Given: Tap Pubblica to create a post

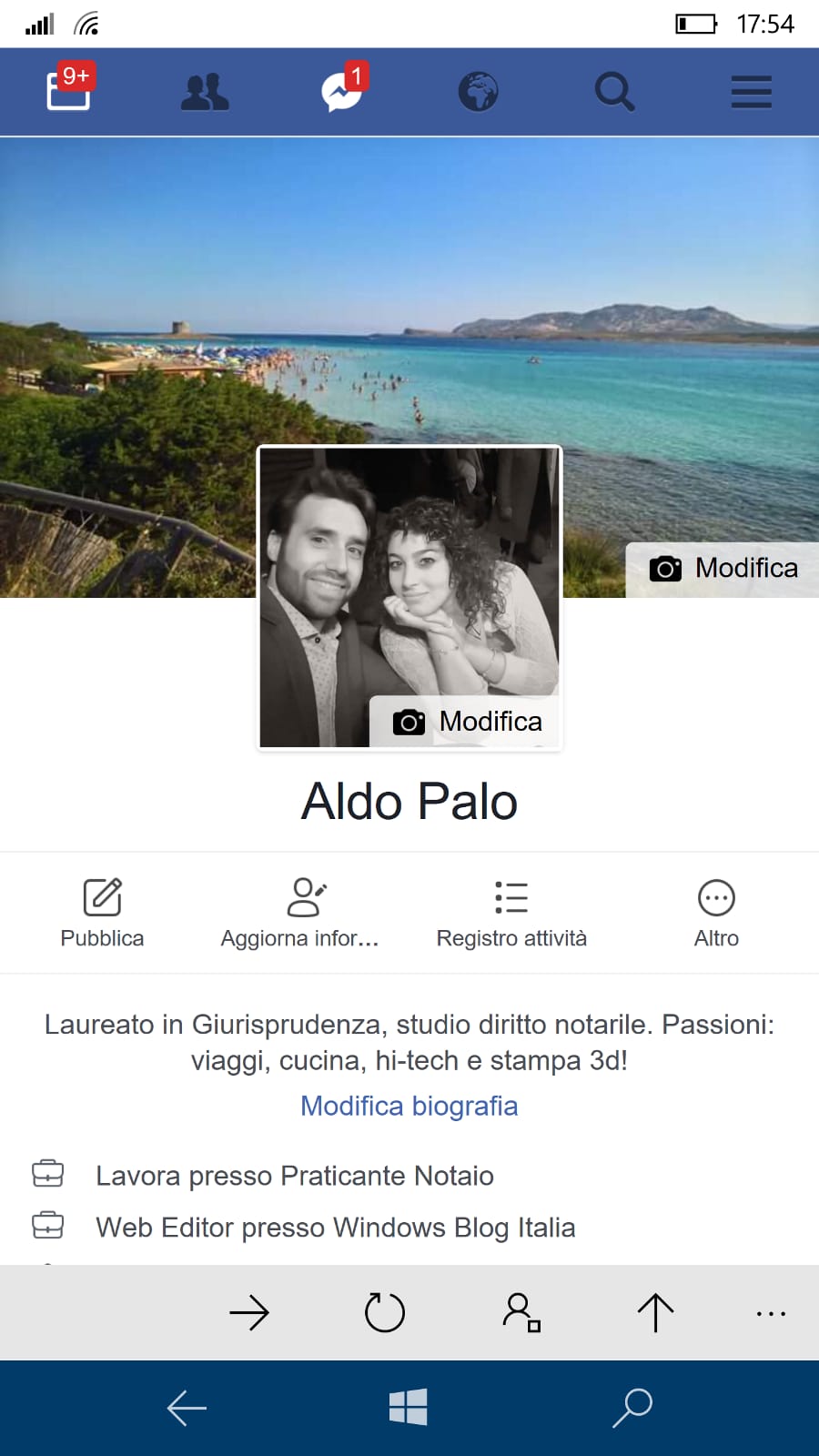Looking at the screenshot, I should coord(102,913).
